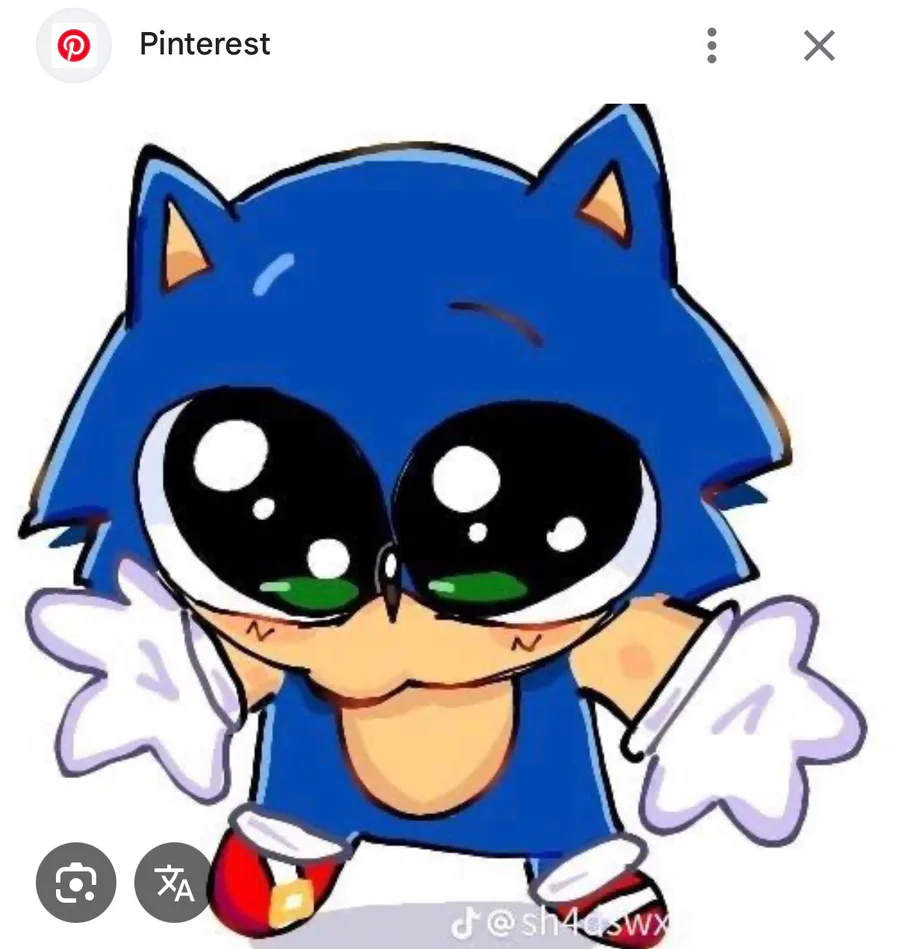Close the image viewer

click(x=820, y=45)
